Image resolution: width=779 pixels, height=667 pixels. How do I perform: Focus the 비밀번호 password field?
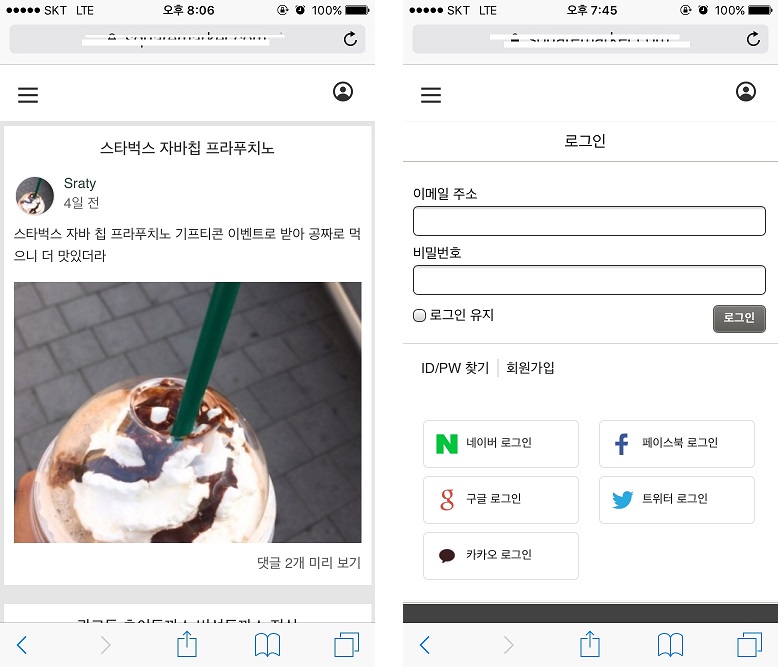pos(589,280)
